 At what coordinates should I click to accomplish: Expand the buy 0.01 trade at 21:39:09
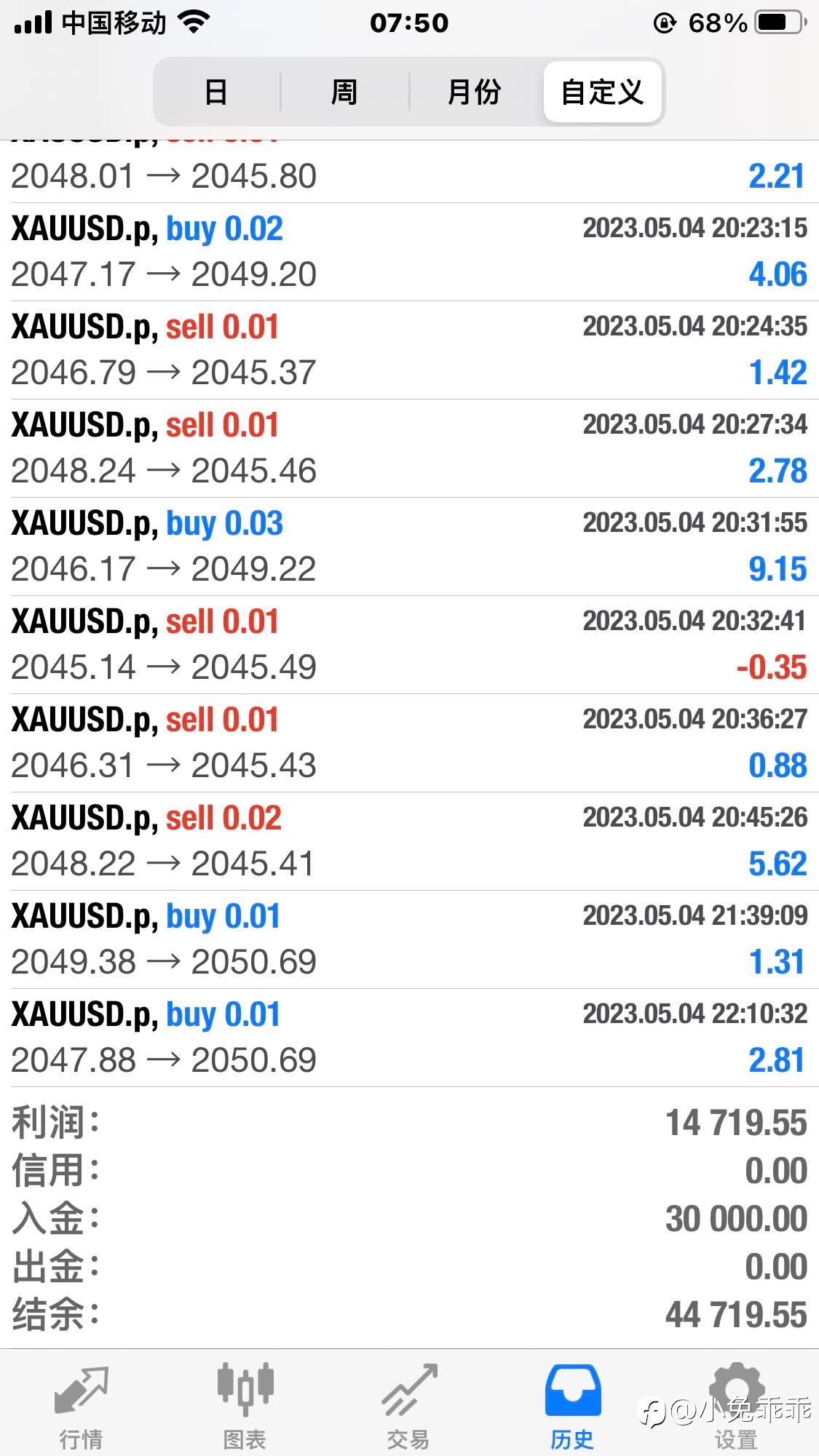click(409, 939)
